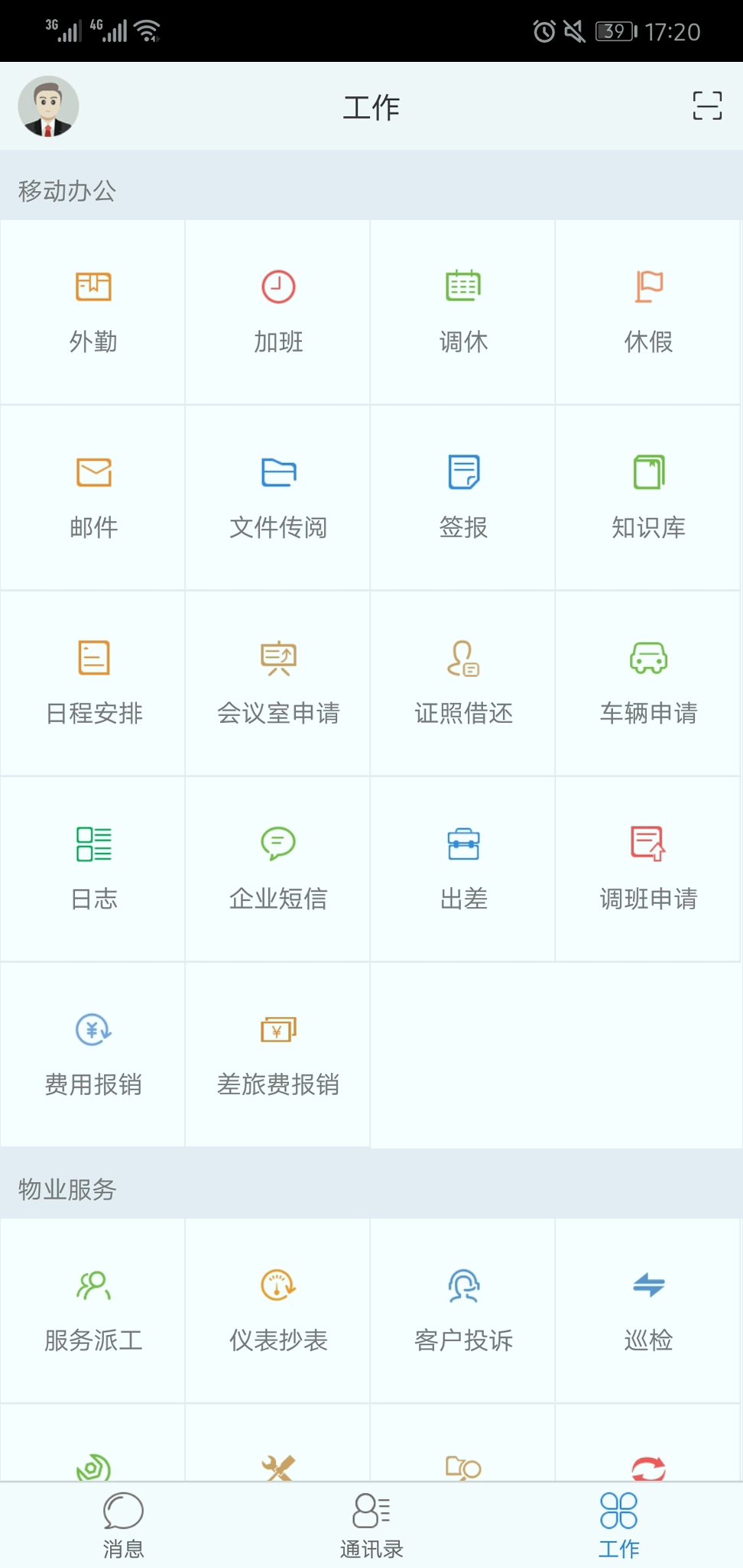The image size is (743, 1568).
Task: Open 休假 leave request
Action: pyautogui.click(x=648, y=313)
